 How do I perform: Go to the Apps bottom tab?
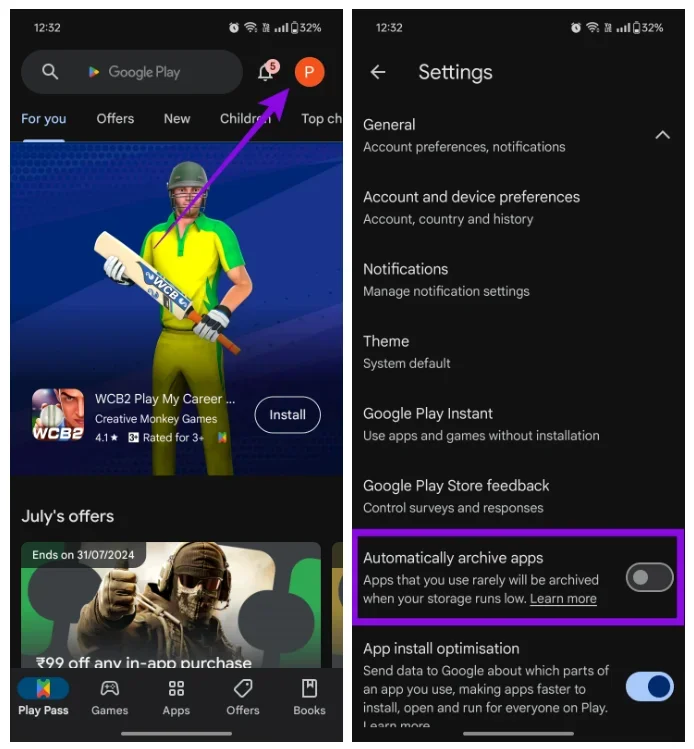[x=176, y=697]
